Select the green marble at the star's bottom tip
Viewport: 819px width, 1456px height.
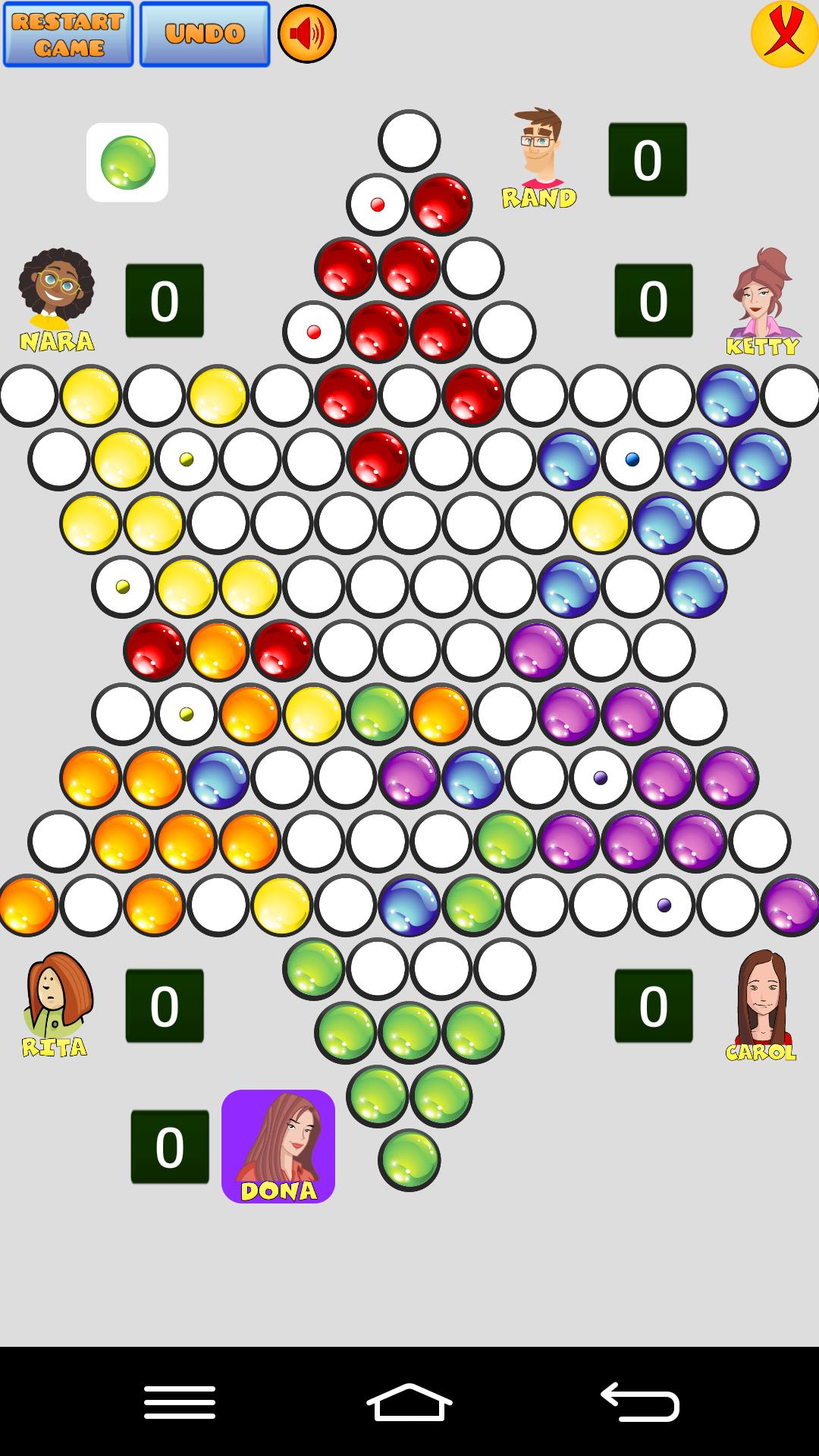coord(409,1159)
